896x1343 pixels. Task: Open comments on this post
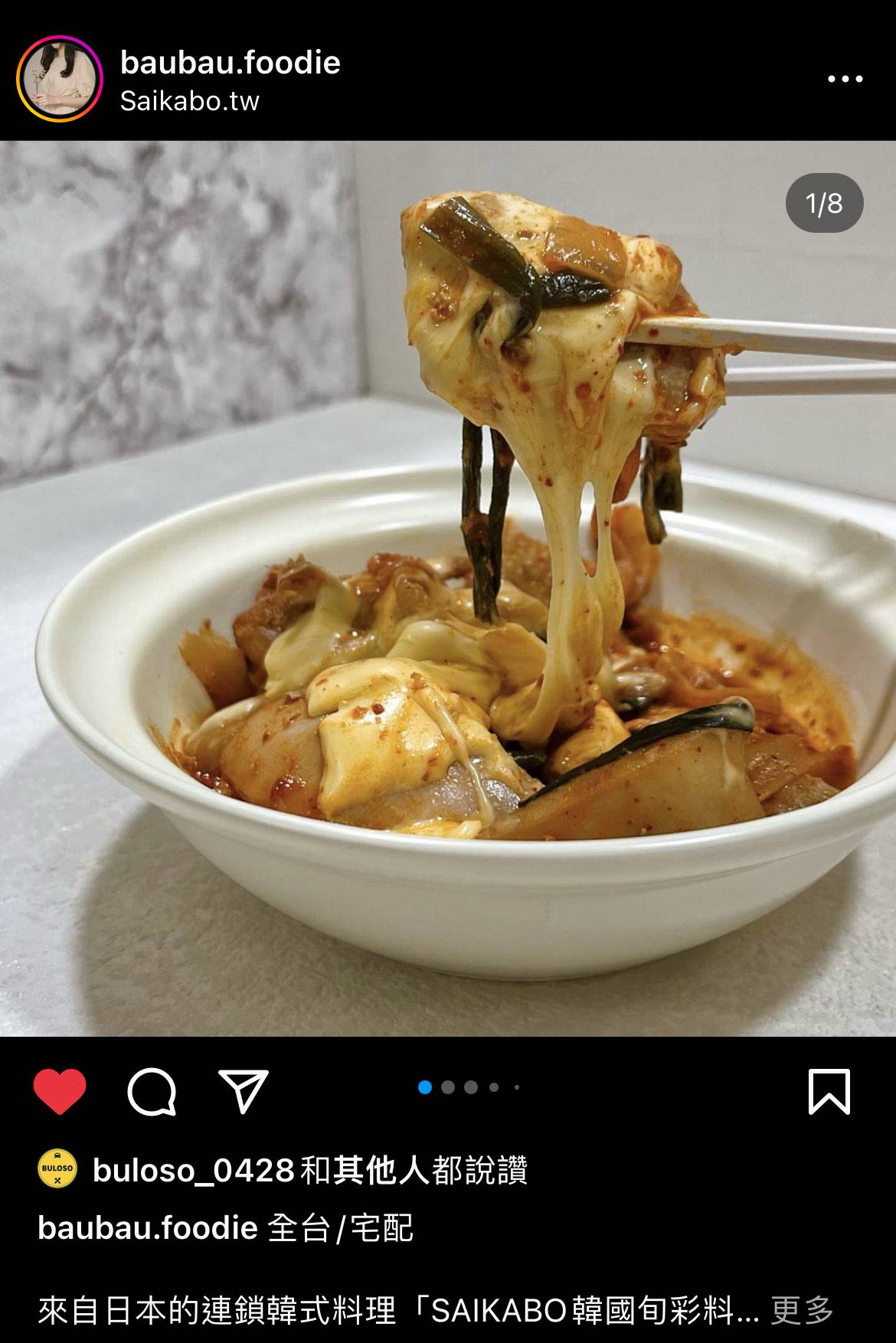point(152,1091)
